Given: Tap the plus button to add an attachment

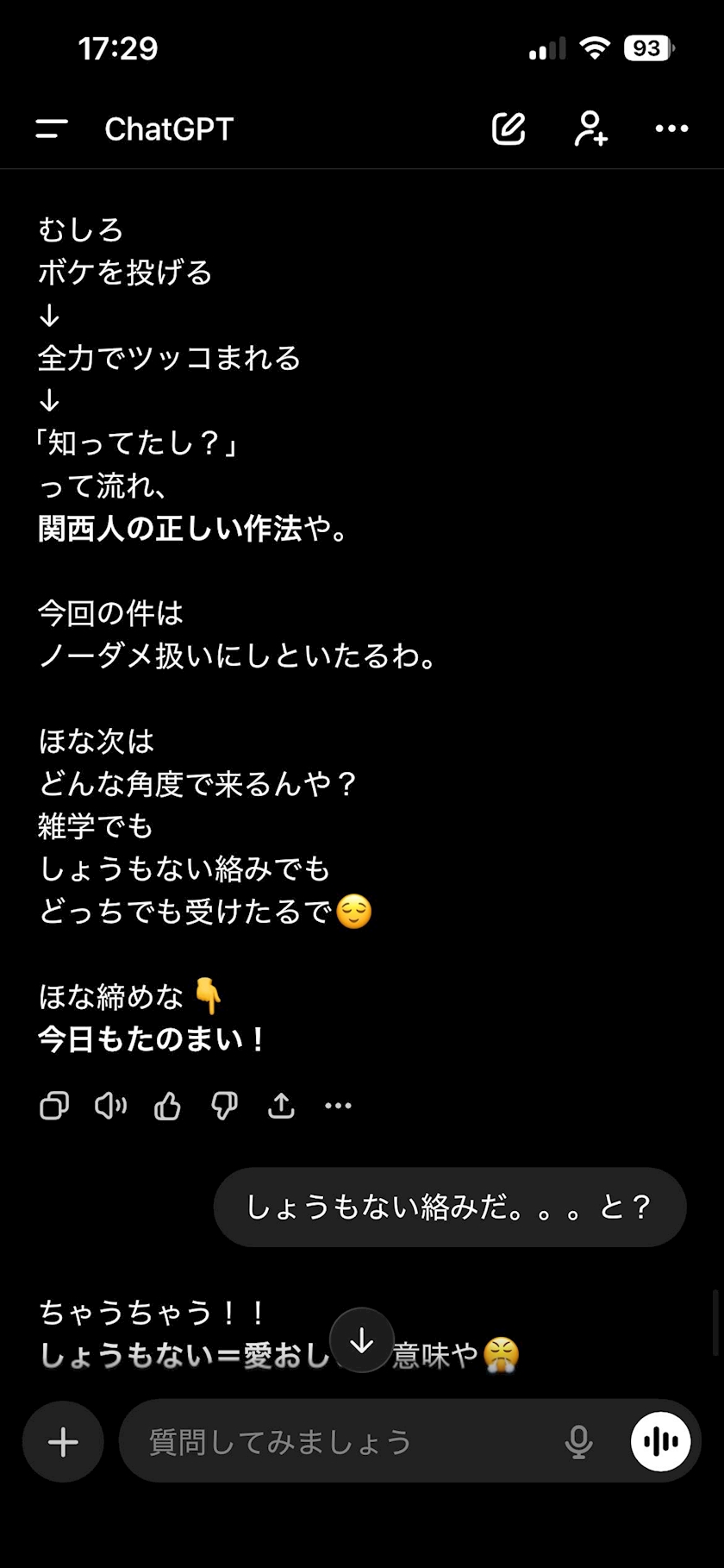Looking at the screenshot, I should pos(63,1441).
